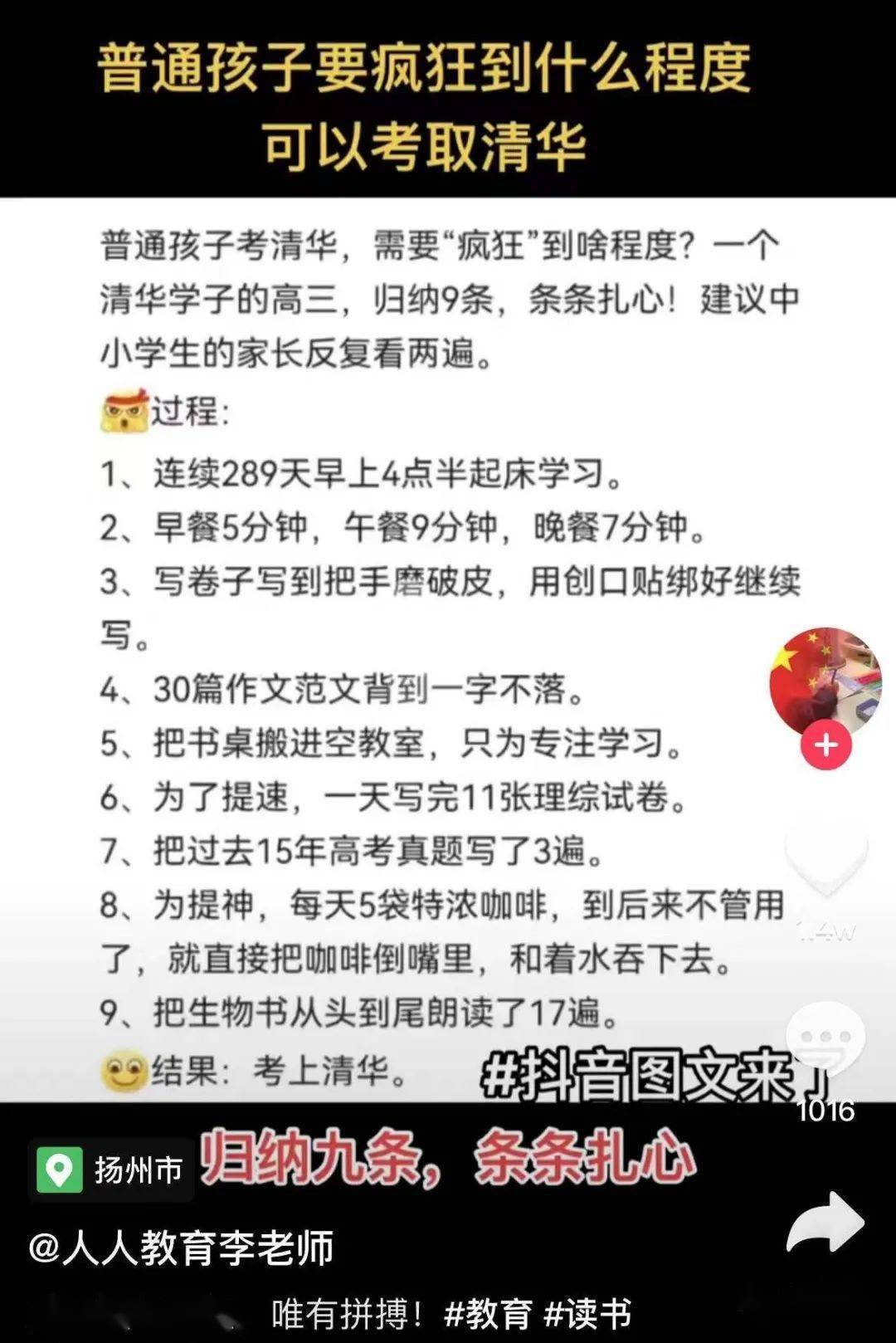Open the author's profile avatar

pos(825,681)
